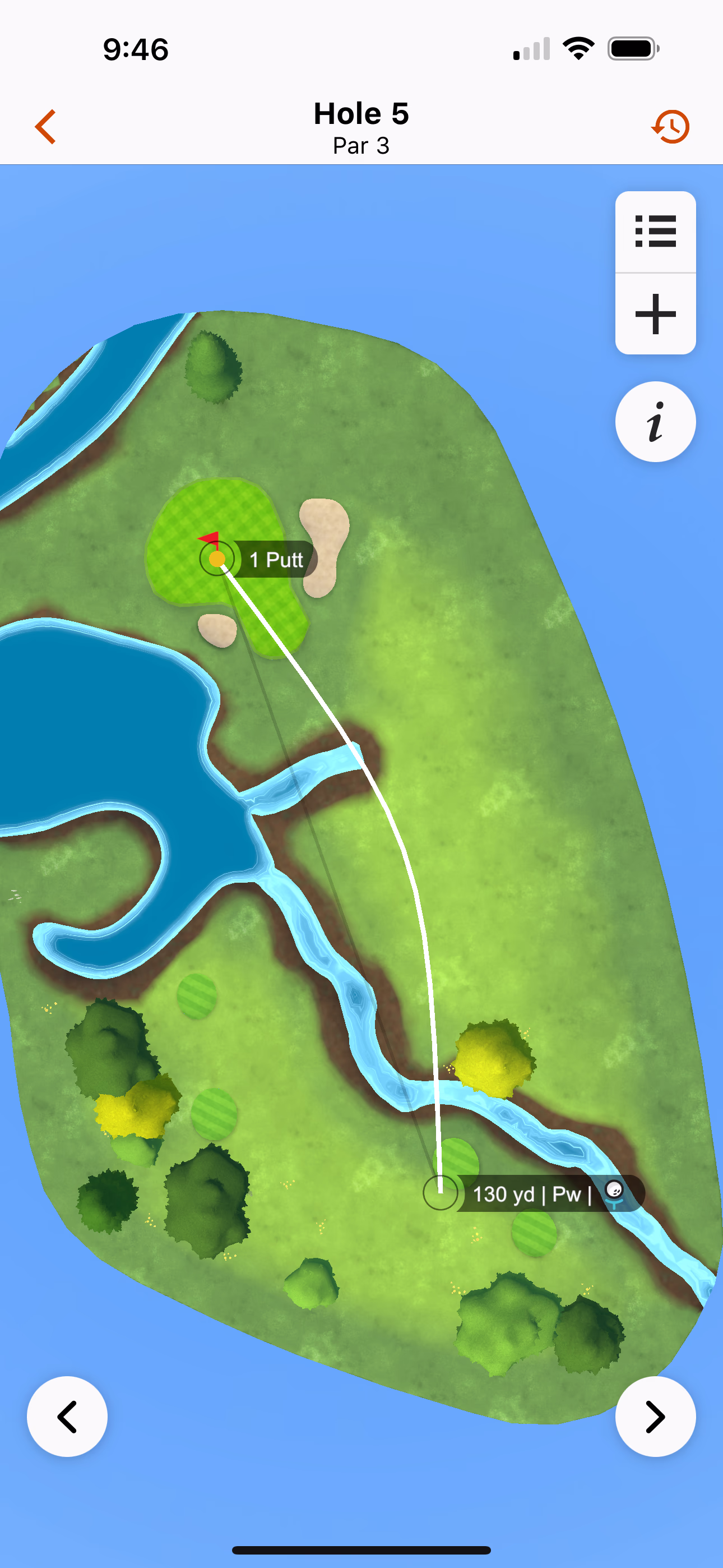
Task: Advance to the next hole
Action: 655,1417
